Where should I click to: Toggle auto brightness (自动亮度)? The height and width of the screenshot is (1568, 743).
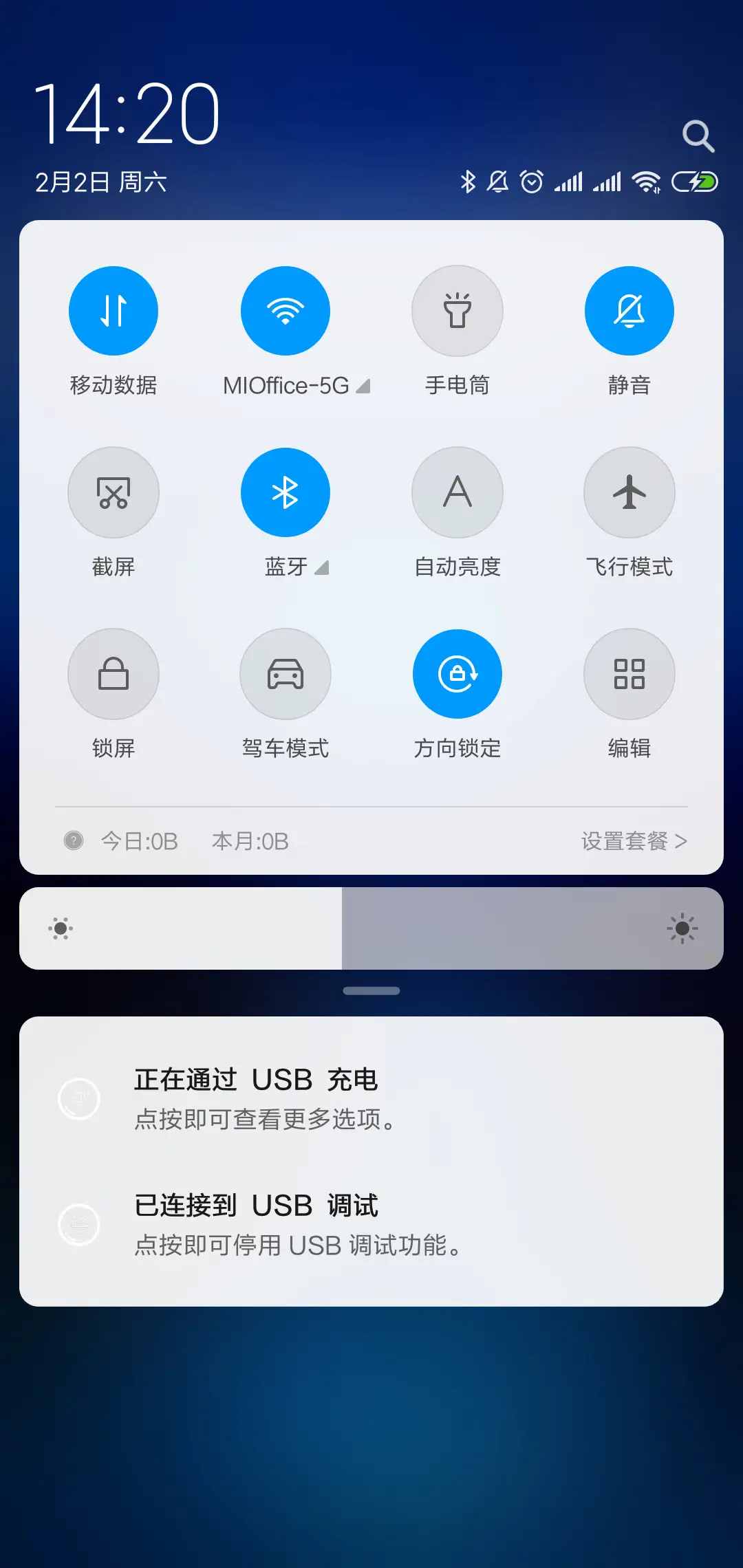(x=457, y=492)
